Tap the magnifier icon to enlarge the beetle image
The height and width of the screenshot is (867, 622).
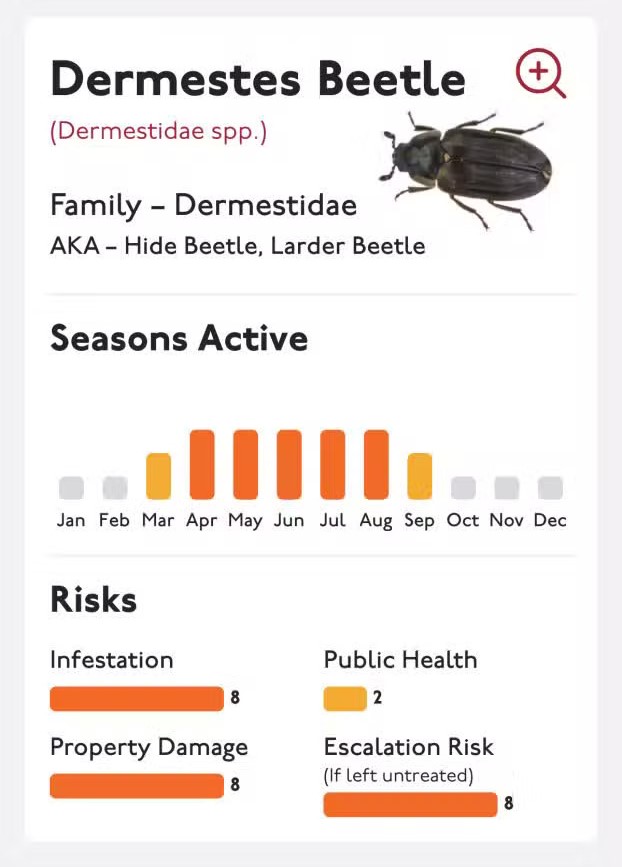539,73
